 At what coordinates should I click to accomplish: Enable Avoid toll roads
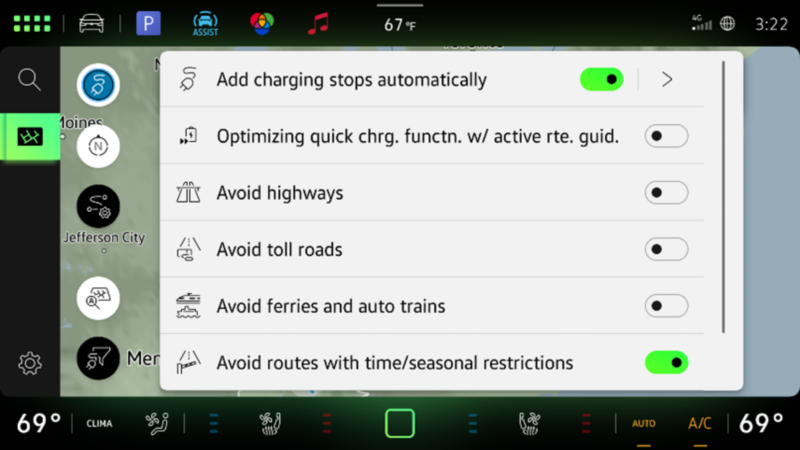coord(666,249)
